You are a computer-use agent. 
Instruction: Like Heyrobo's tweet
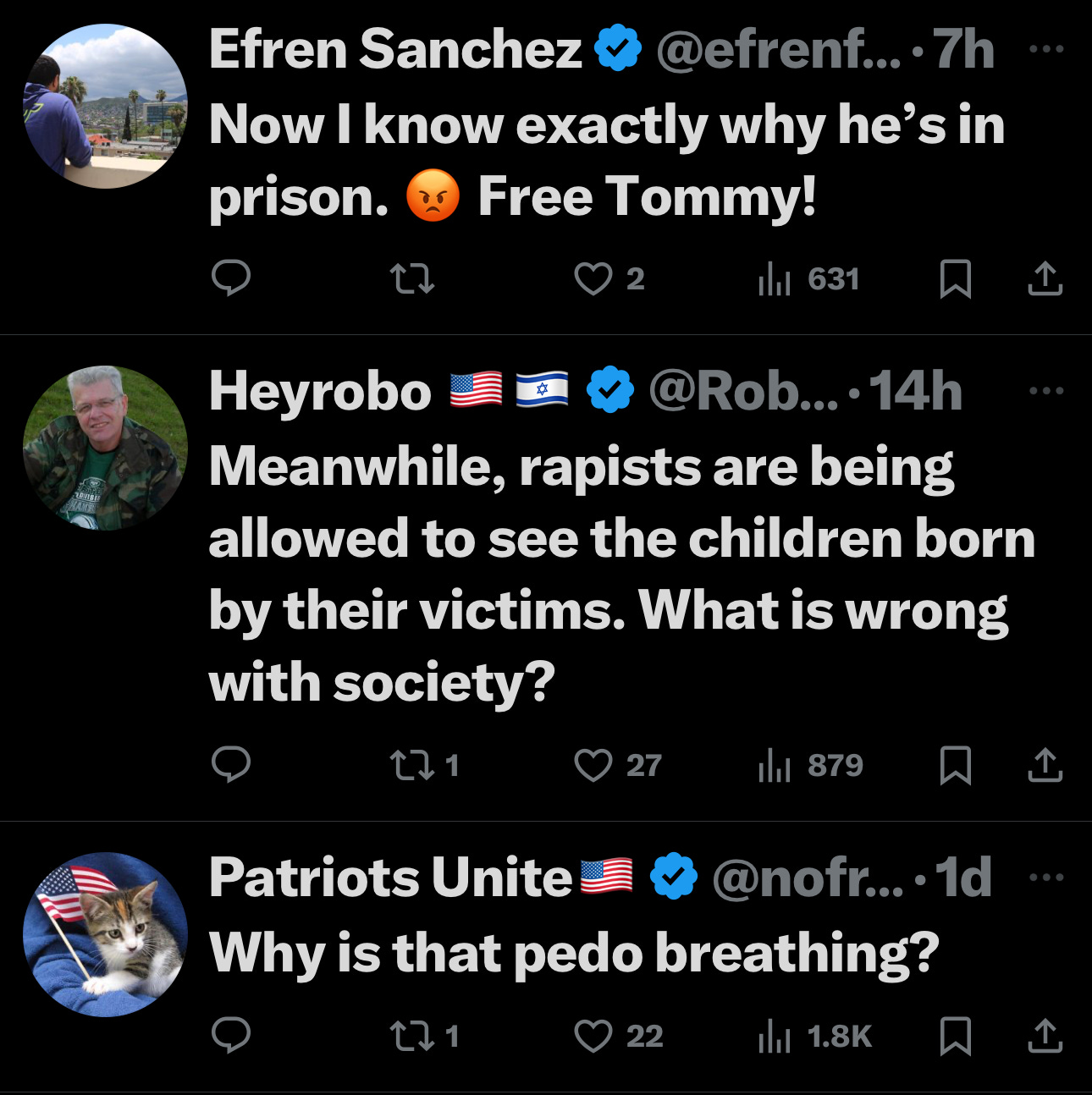point(593,765)
